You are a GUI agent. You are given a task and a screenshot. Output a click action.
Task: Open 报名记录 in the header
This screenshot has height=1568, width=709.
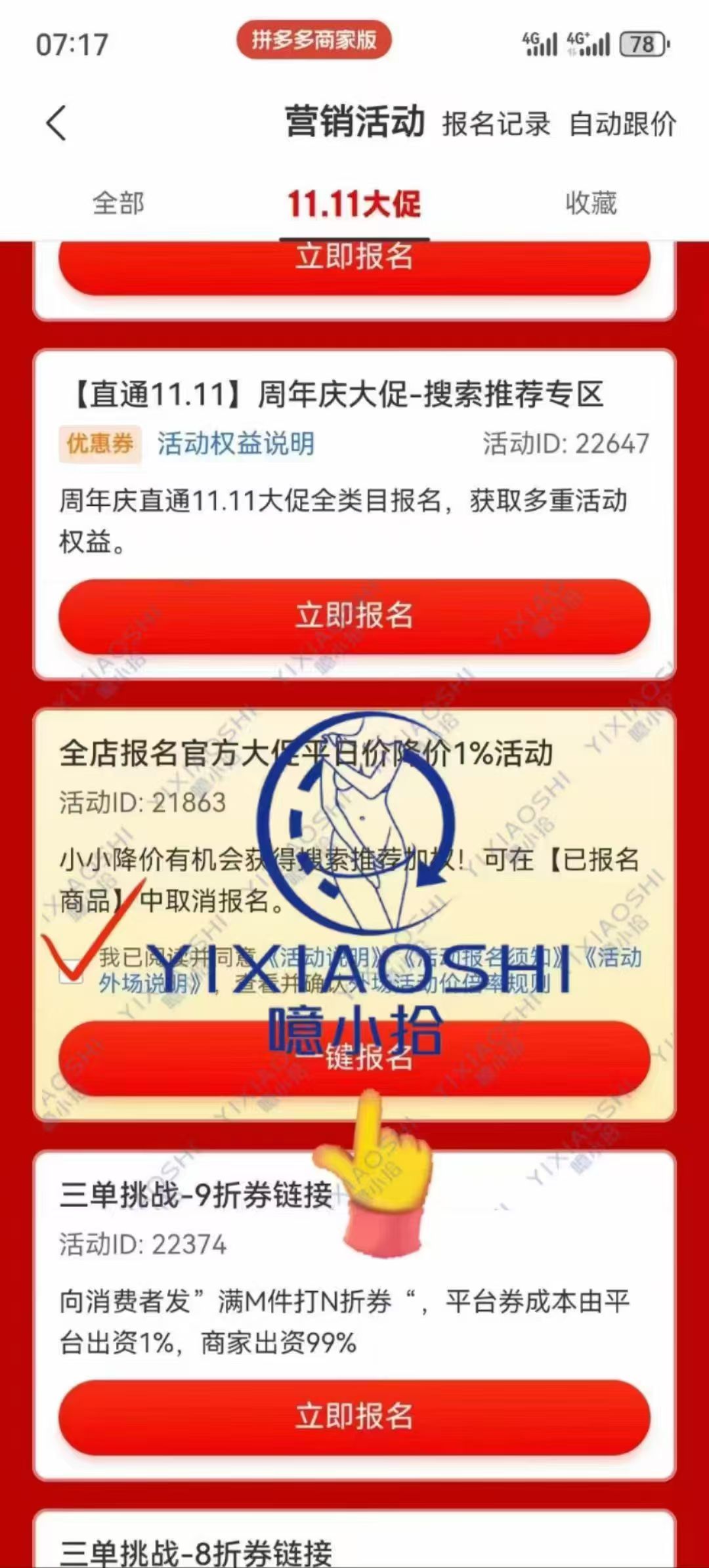(x=496, y=124)
